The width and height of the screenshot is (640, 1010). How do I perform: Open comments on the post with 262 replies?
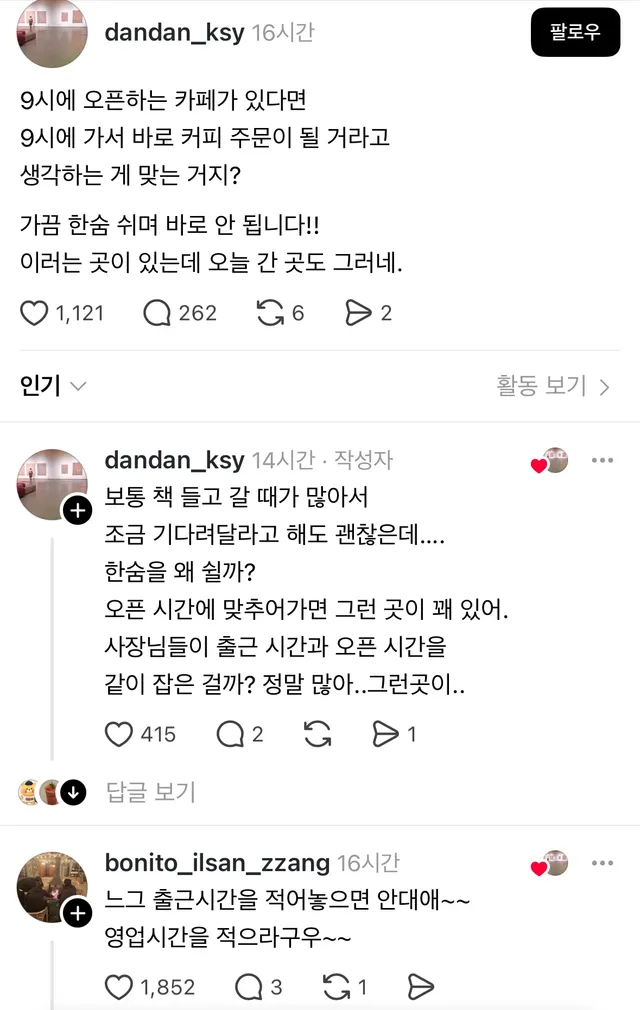tap(157, 313)
